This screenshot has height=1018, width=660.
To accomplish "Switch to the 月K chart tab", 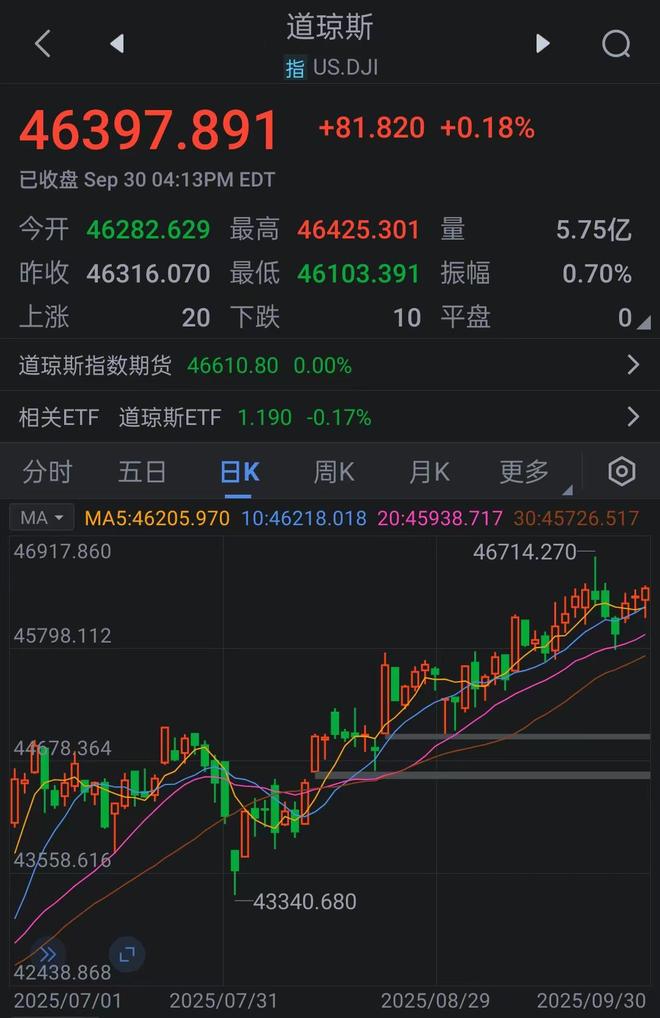I will (x=429, y=472).
